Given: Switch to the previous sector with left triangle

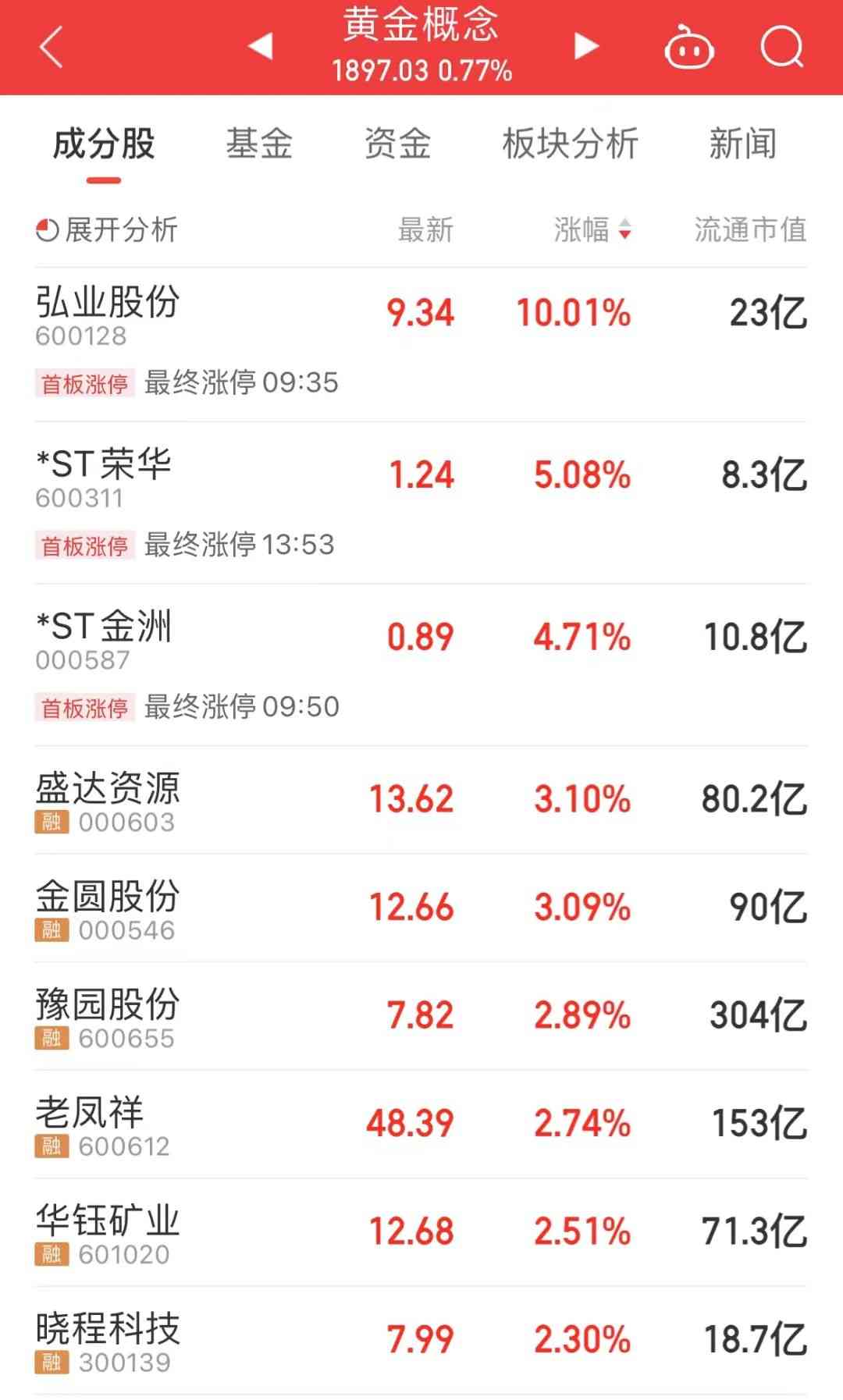Looking at the screenshot, I should point(261,46).
